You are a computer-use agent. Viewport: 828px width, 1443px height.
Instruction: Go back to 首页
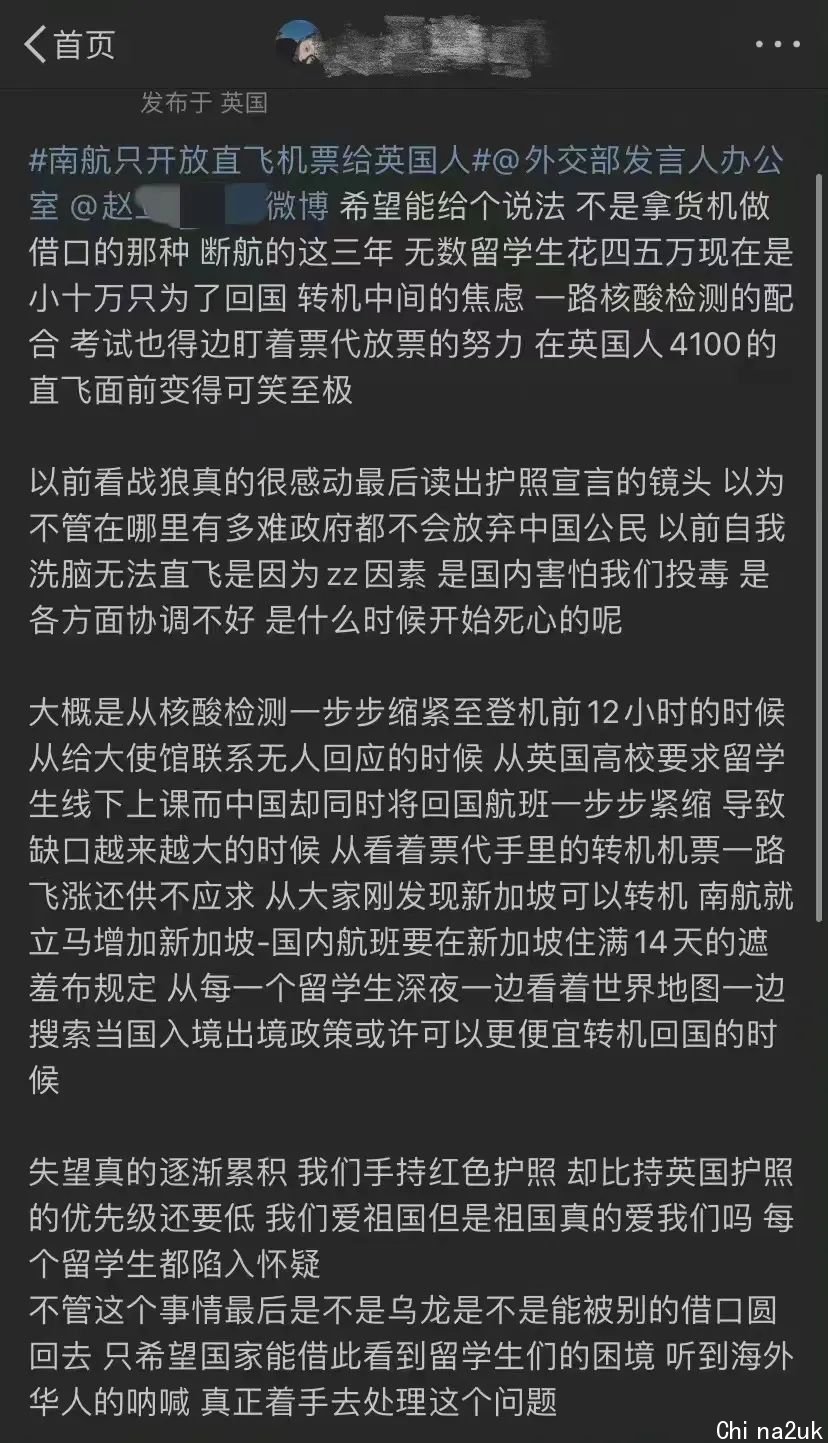(x=70, y=44)
